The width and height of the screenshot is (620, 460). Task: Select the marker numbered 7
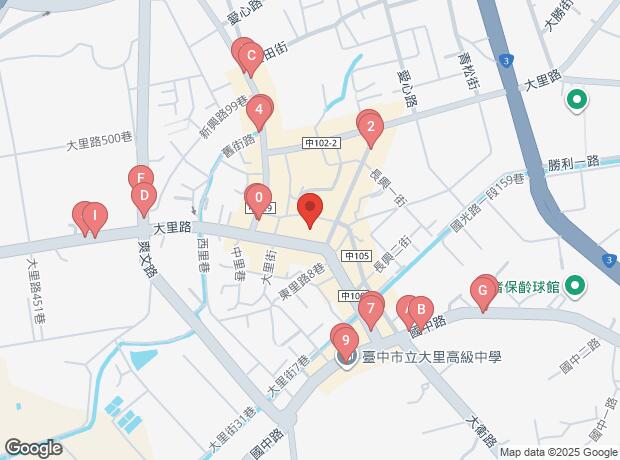[x=371, y=306]
